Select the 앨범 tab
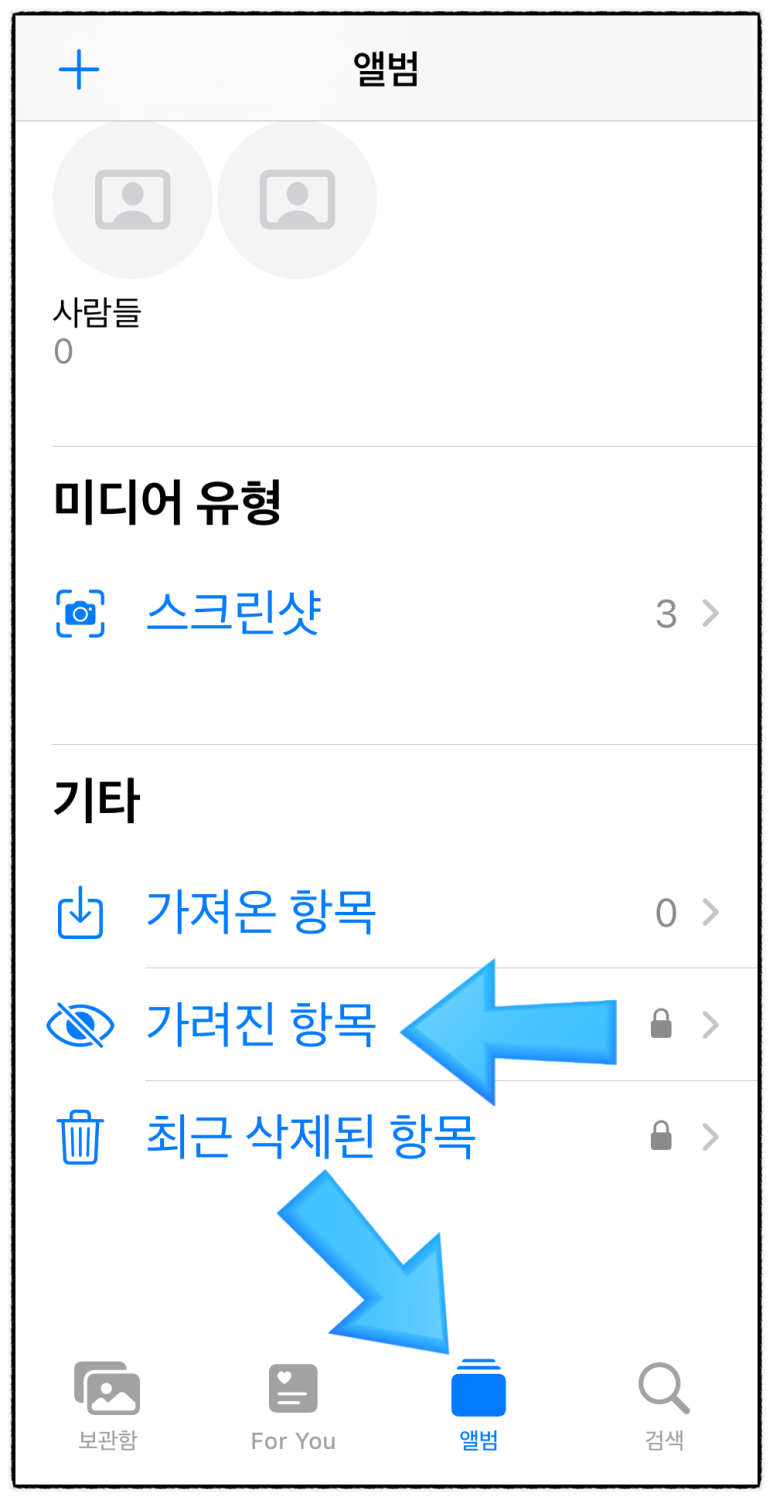 [x=479, y=1405]
